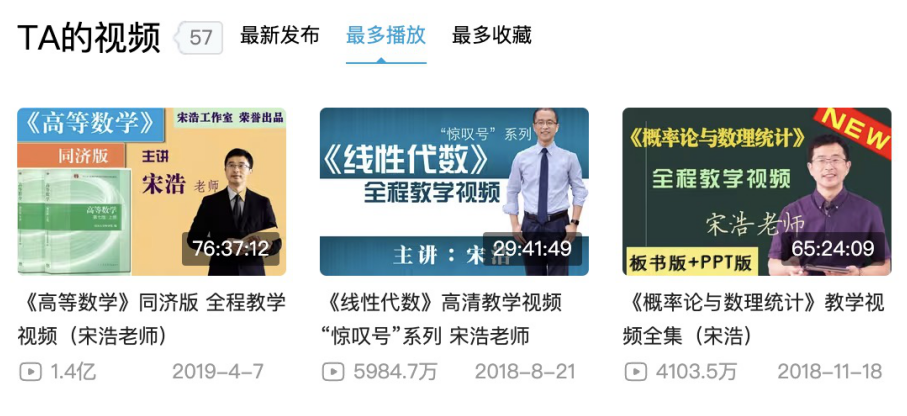The height and width of the screenshot is (416, 907).
Task: Switch to the 最多收藏 tab
Action: [x=491, y=36]
